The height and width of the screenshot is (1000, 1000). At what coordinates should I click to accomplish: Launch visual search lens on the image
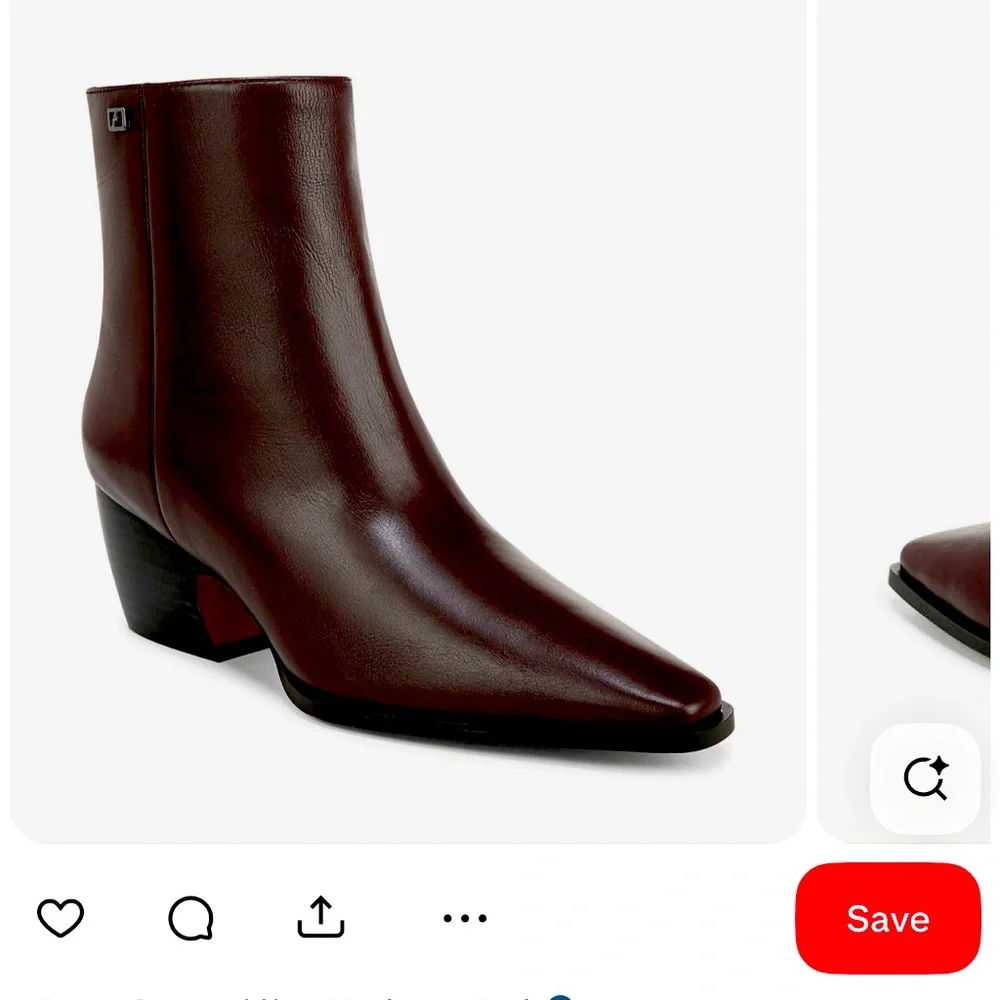pyautogui.click(x=925, y=778)
